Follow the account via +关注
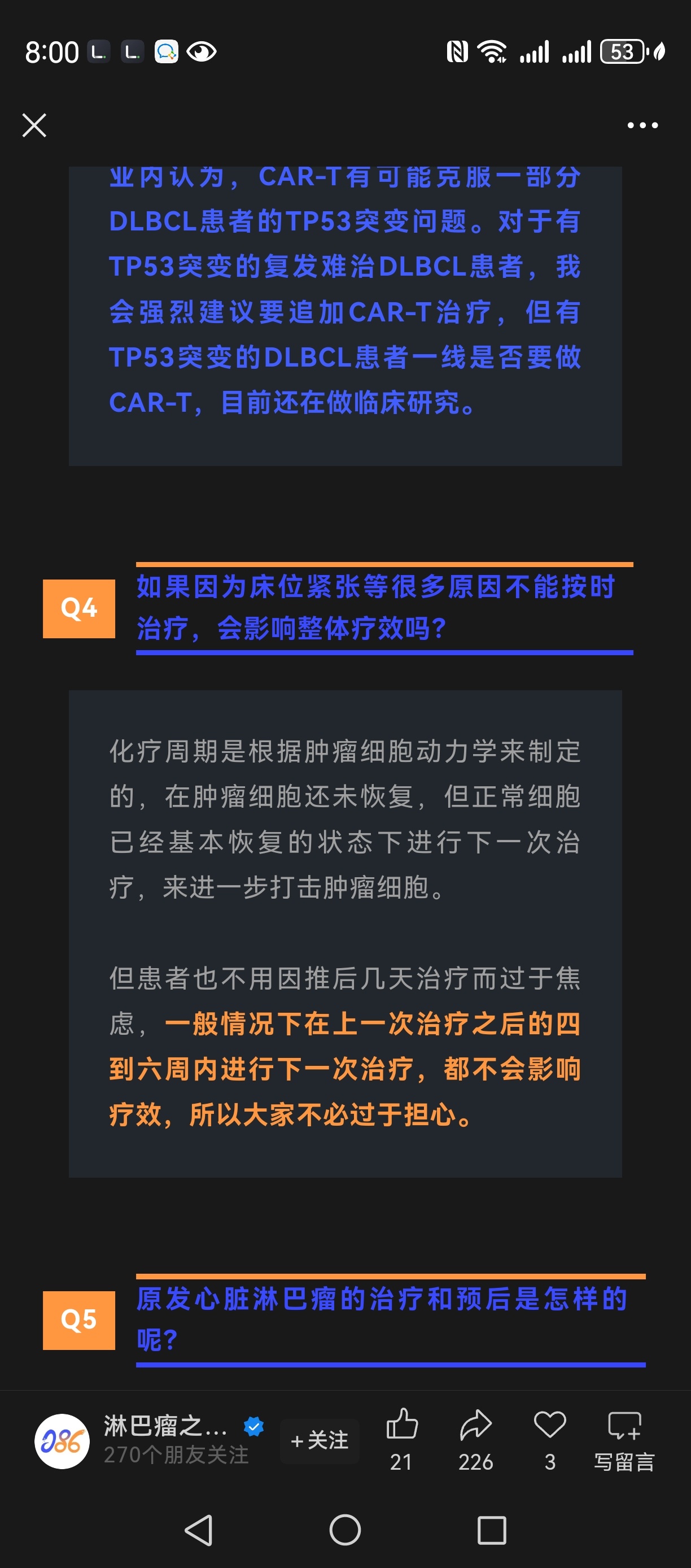The image size is (691, 1568). (x=320, y=1440)
